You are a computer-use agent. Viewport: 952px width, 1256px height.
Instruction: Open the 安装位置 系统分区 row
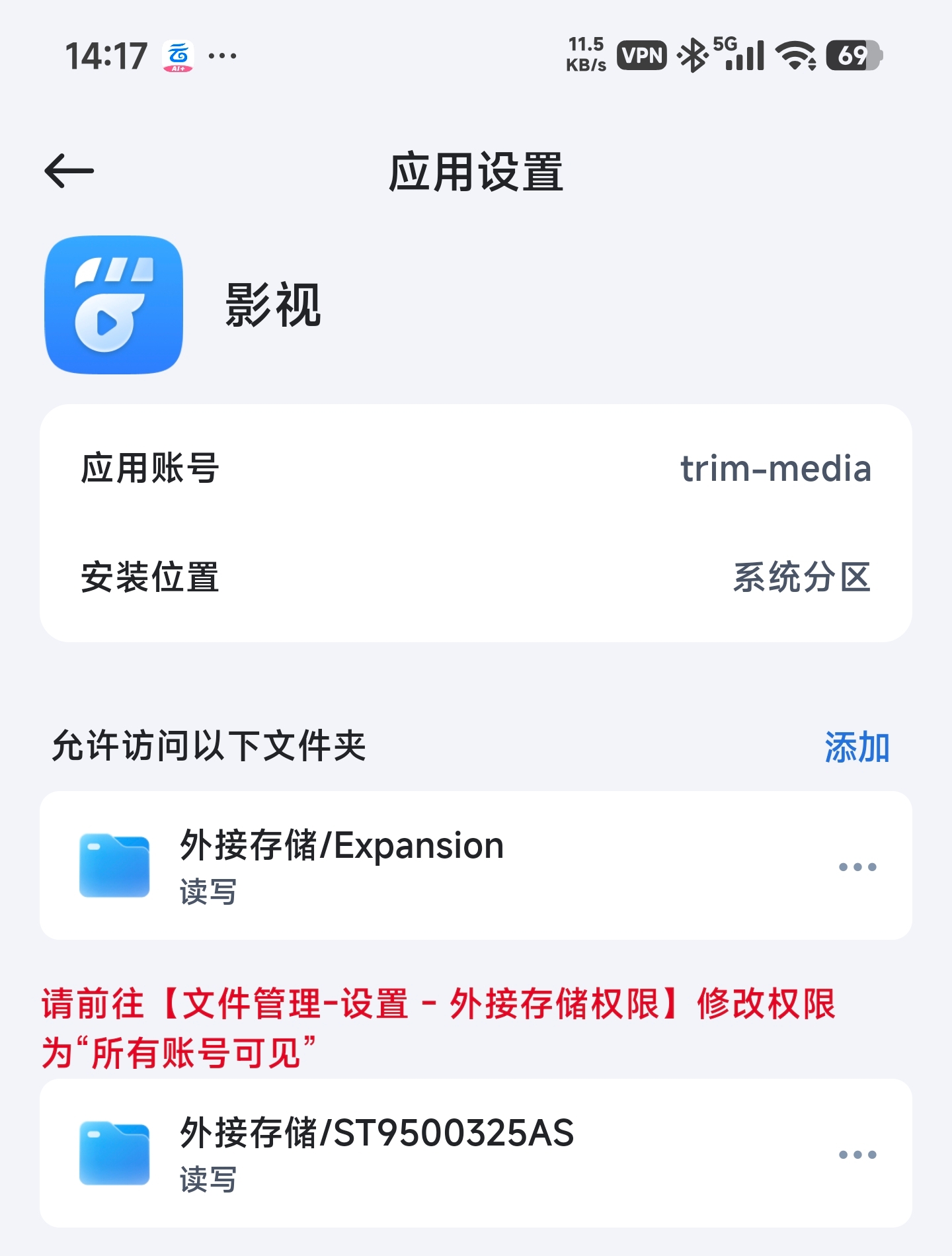(x=476, y=579)
